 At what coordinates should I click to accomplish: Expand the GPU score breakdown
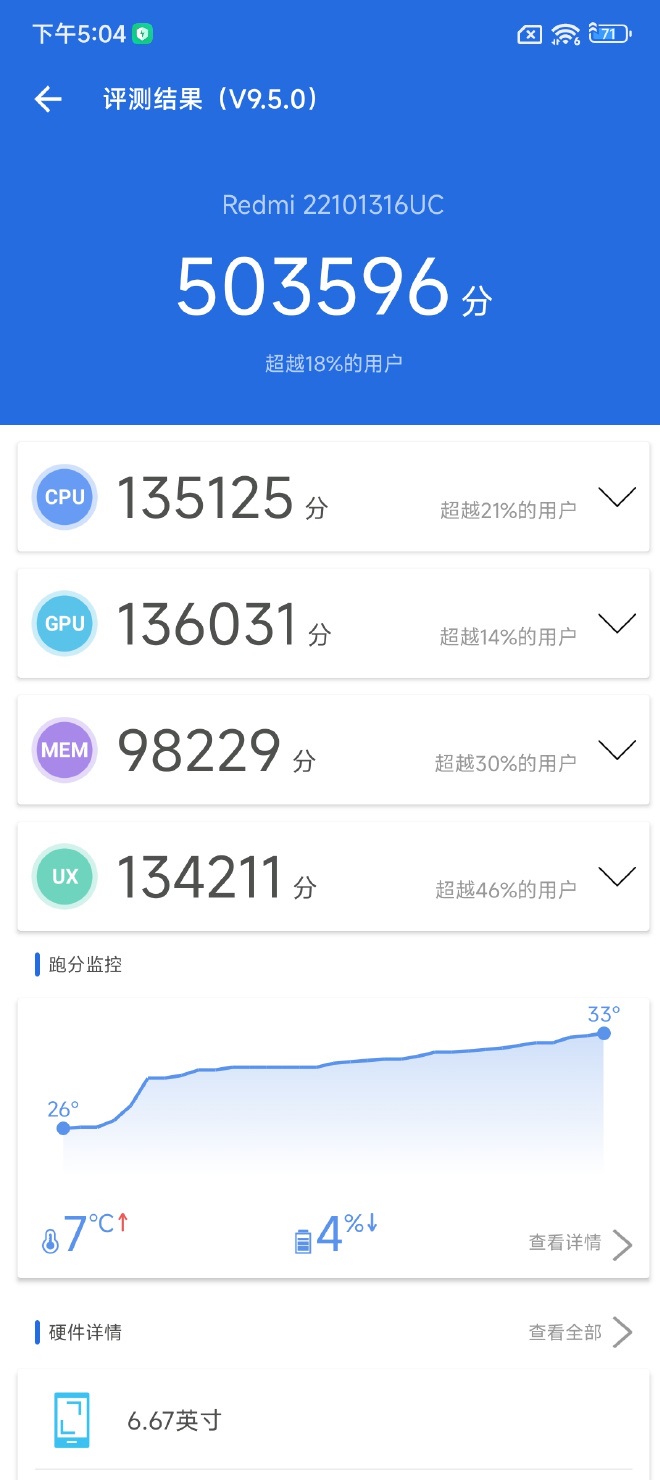click(616, 624)
